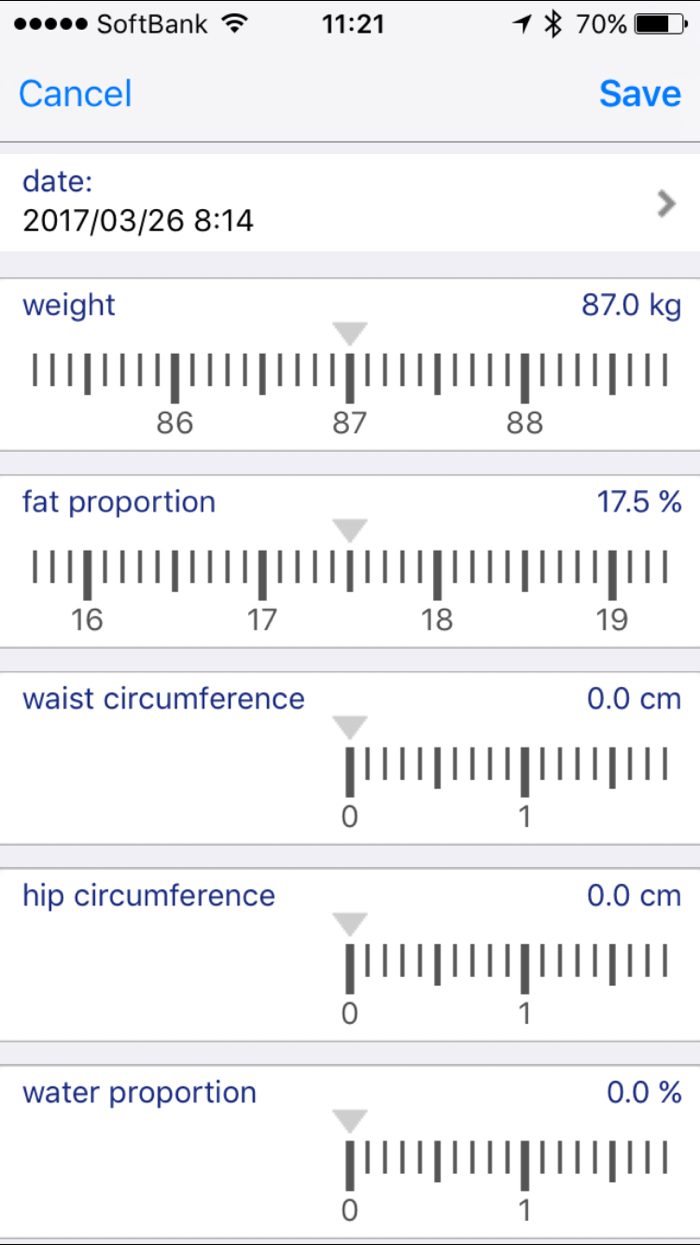Tap the waist circumference ruler

pos(506,770)
